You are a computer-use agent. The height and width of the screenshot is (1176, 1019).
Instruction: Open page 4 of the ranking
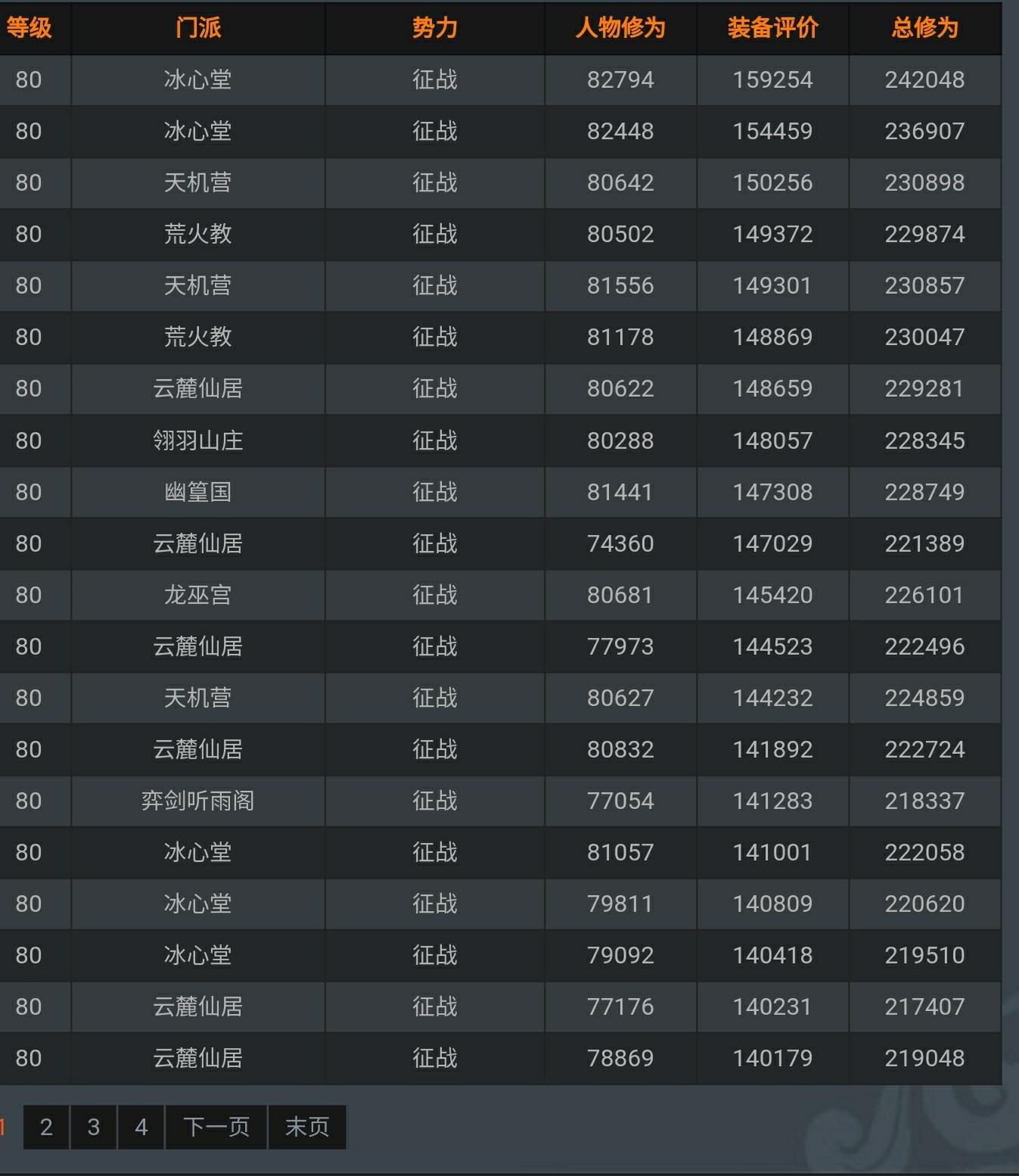141,1127
